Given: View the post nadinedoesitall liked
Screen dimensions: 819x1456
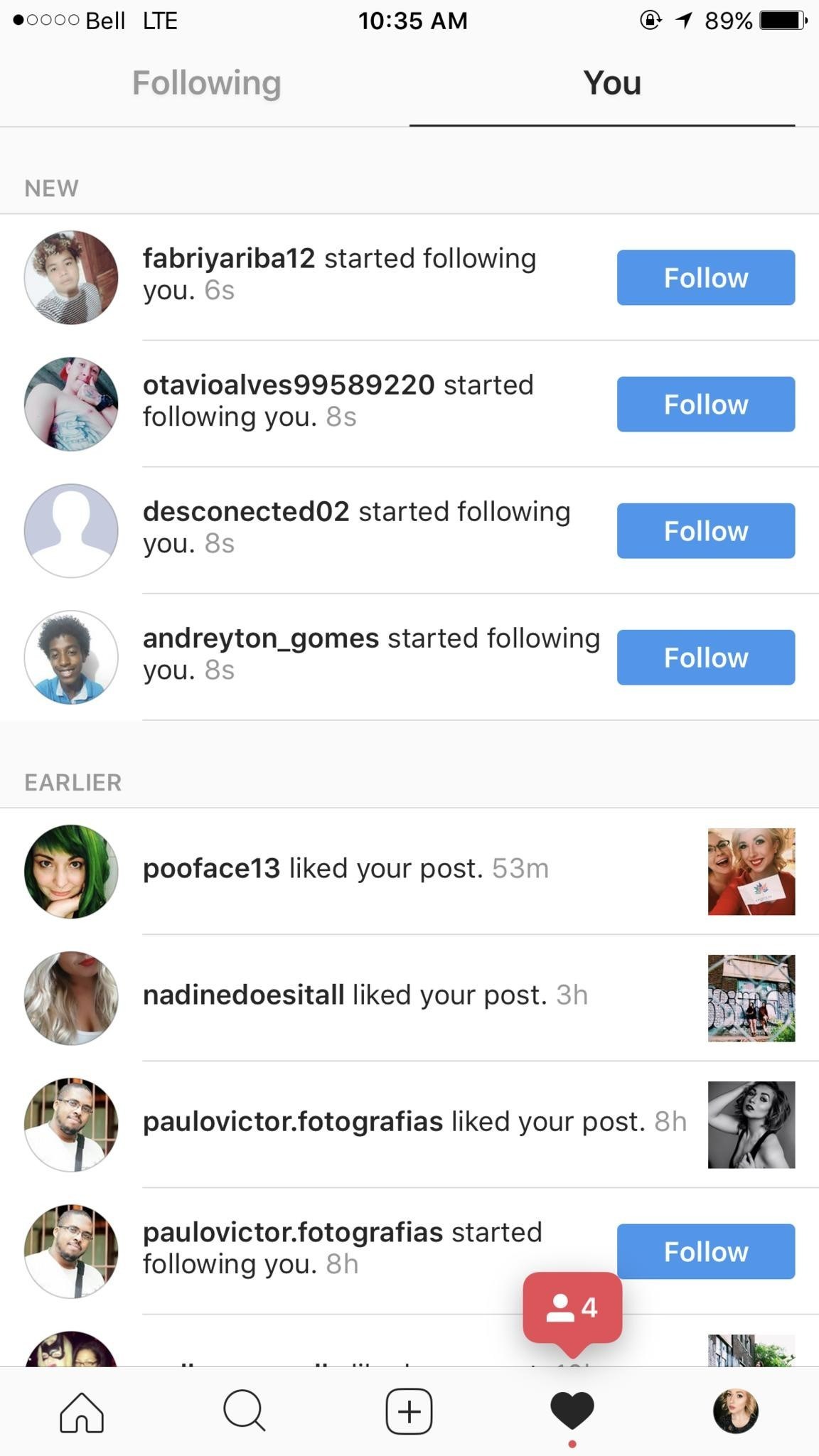Looking at the screenshot, I should (751, 998).
